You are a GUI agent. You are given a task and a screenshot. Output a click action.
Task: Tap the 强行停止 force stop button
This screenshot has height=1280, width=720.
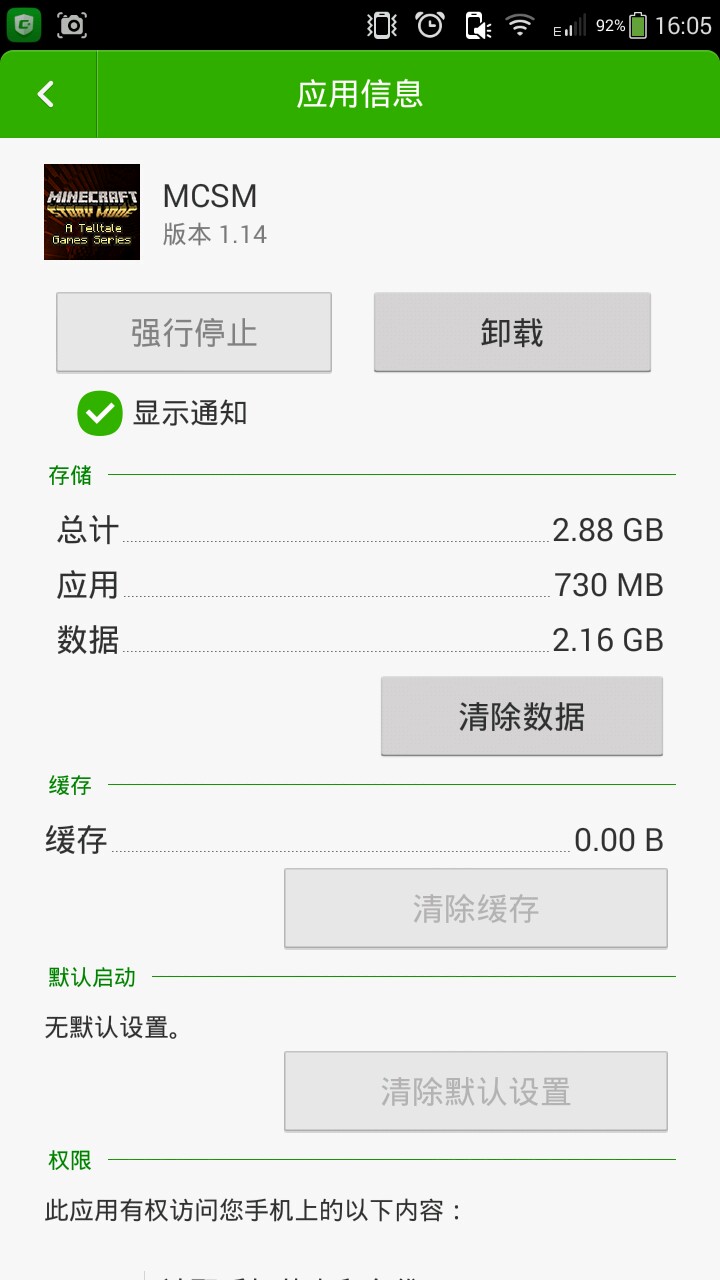tap(194, 332)
